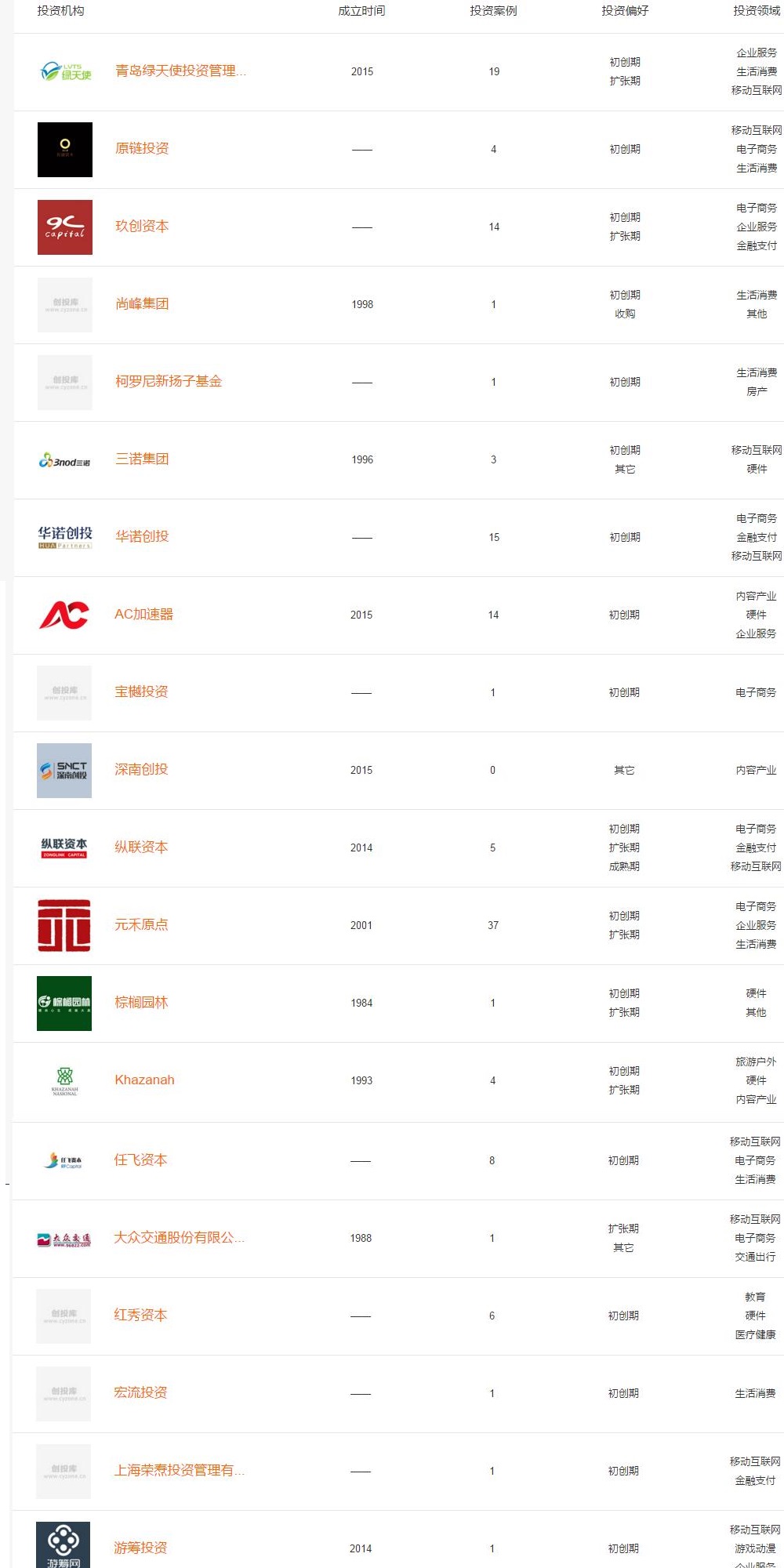Open 尚峰集团 investor profile

pyautogui.click(x=142, y=304)
